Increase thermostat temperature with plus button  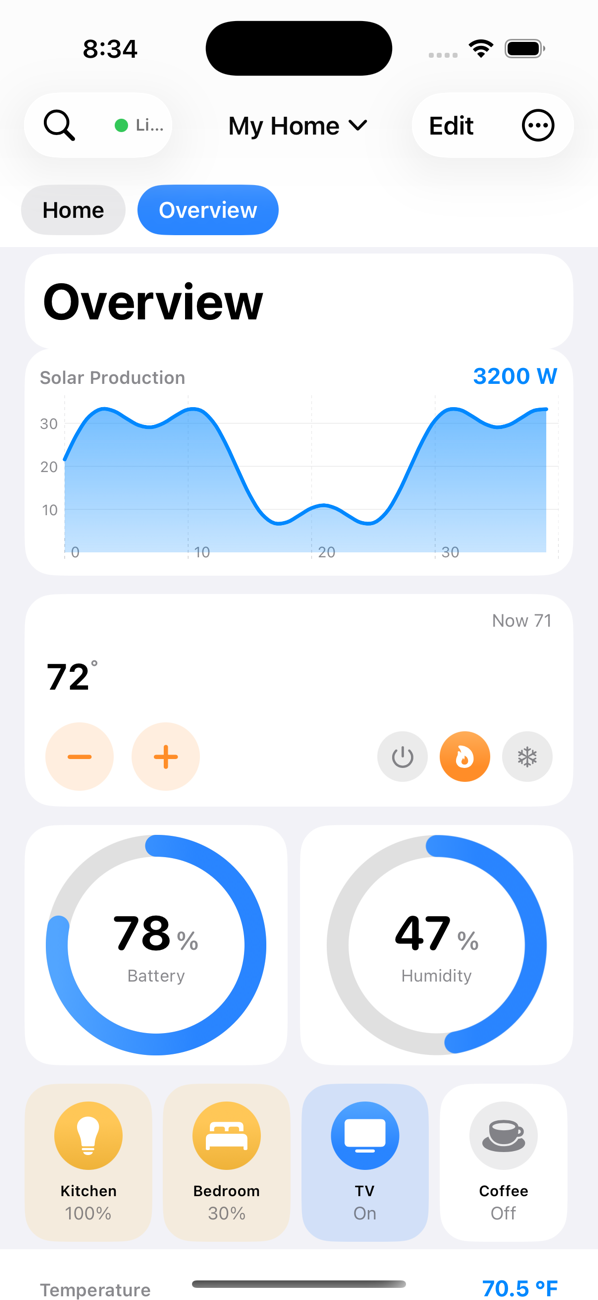coord(166,757)
